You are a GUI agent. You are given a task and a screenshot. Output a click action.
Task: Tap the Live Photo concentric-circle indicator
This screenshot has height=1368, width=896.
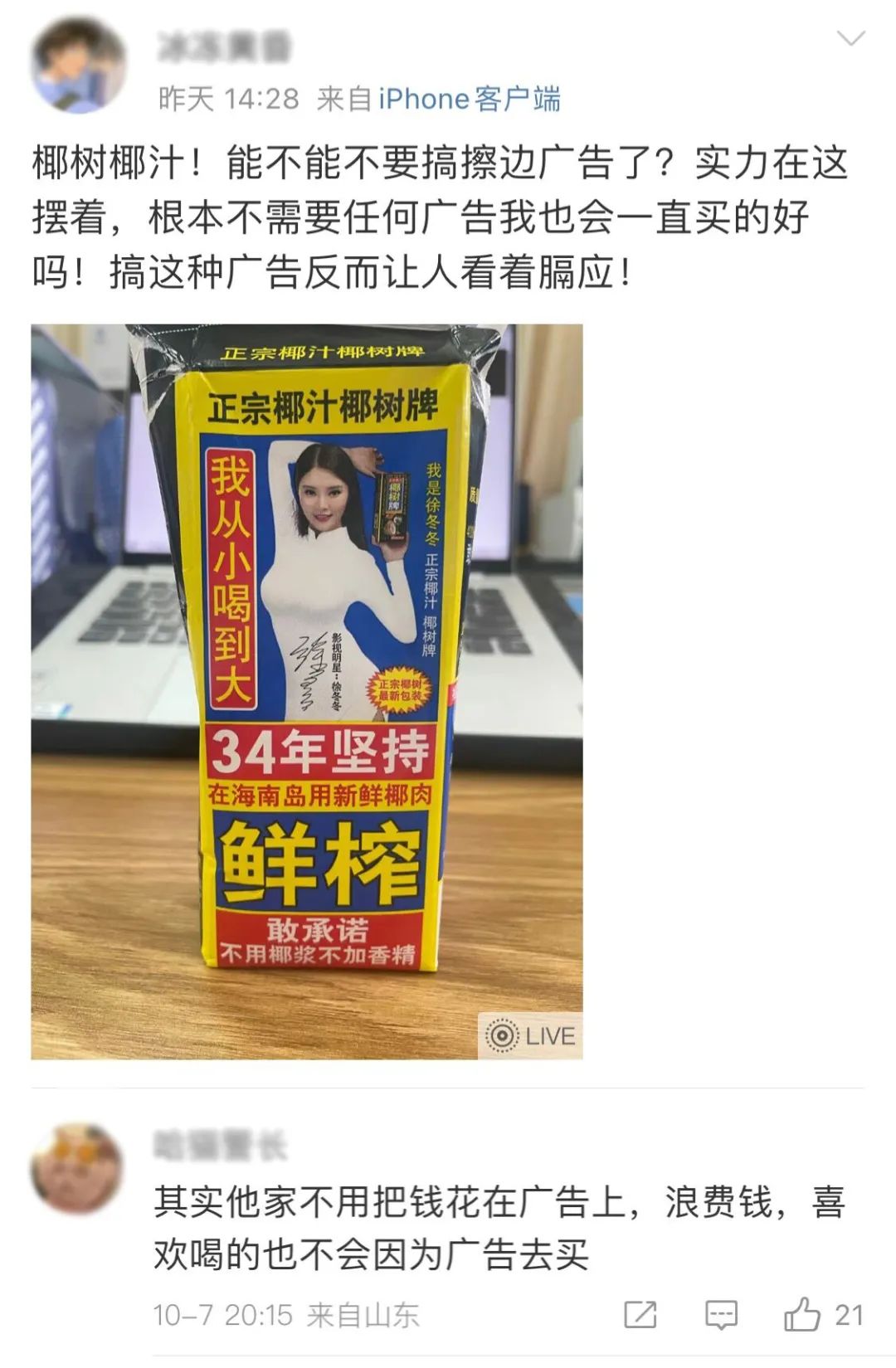coord(500,1034)
